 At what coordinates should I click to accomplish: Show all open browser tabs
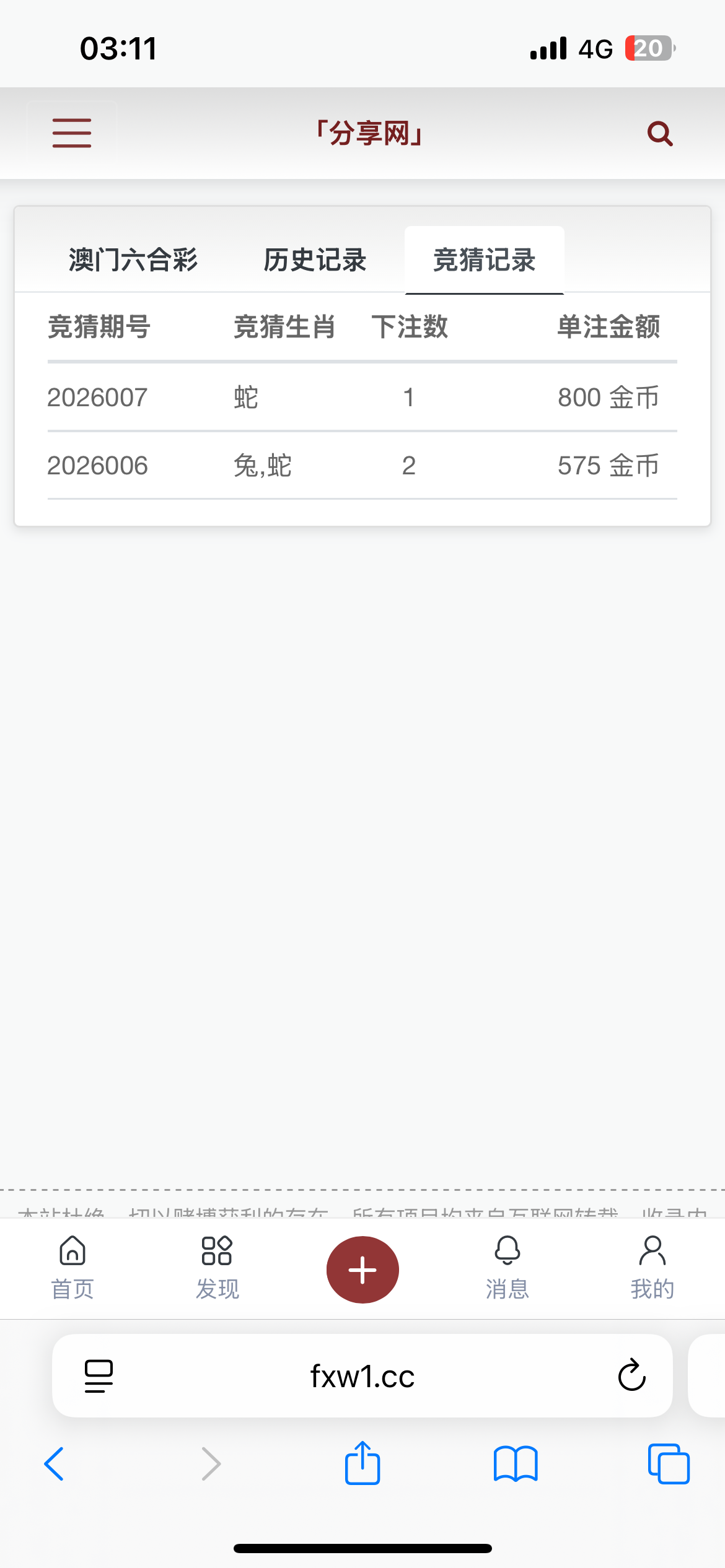pos(669,1464)
